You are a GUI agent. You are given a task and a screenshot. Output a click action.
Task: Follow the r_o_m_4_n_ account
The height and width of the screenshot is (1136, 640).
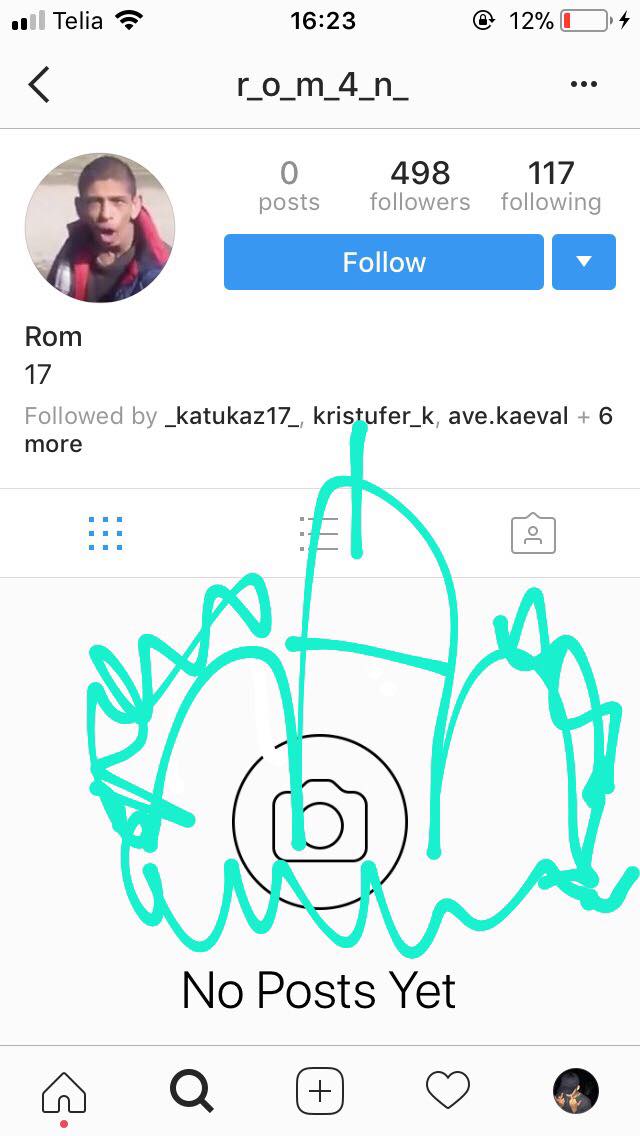click(x=383, y=262)
